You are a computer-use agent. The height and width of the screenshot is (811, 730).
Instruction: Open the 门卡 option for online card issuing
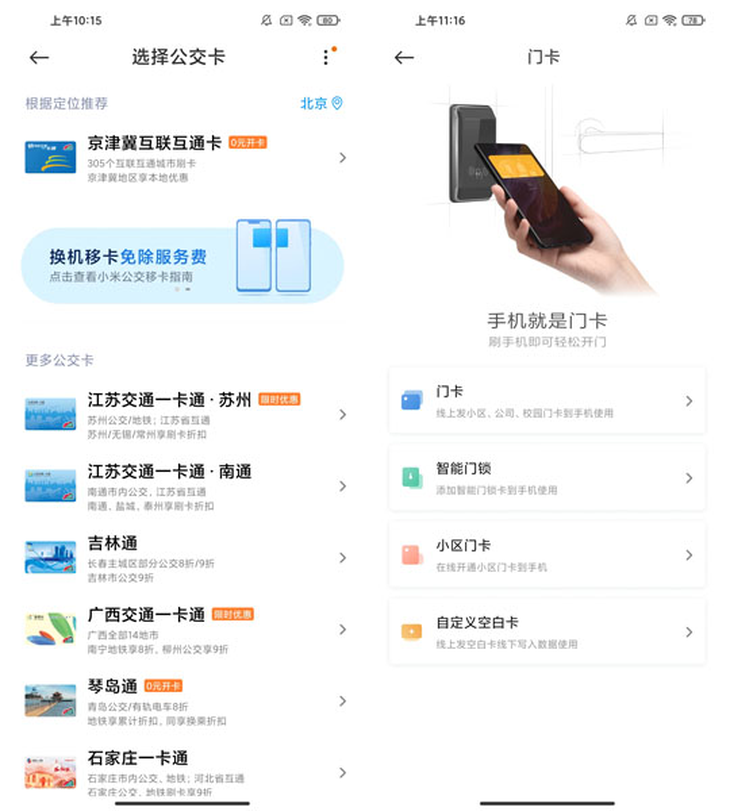point(547,401)
